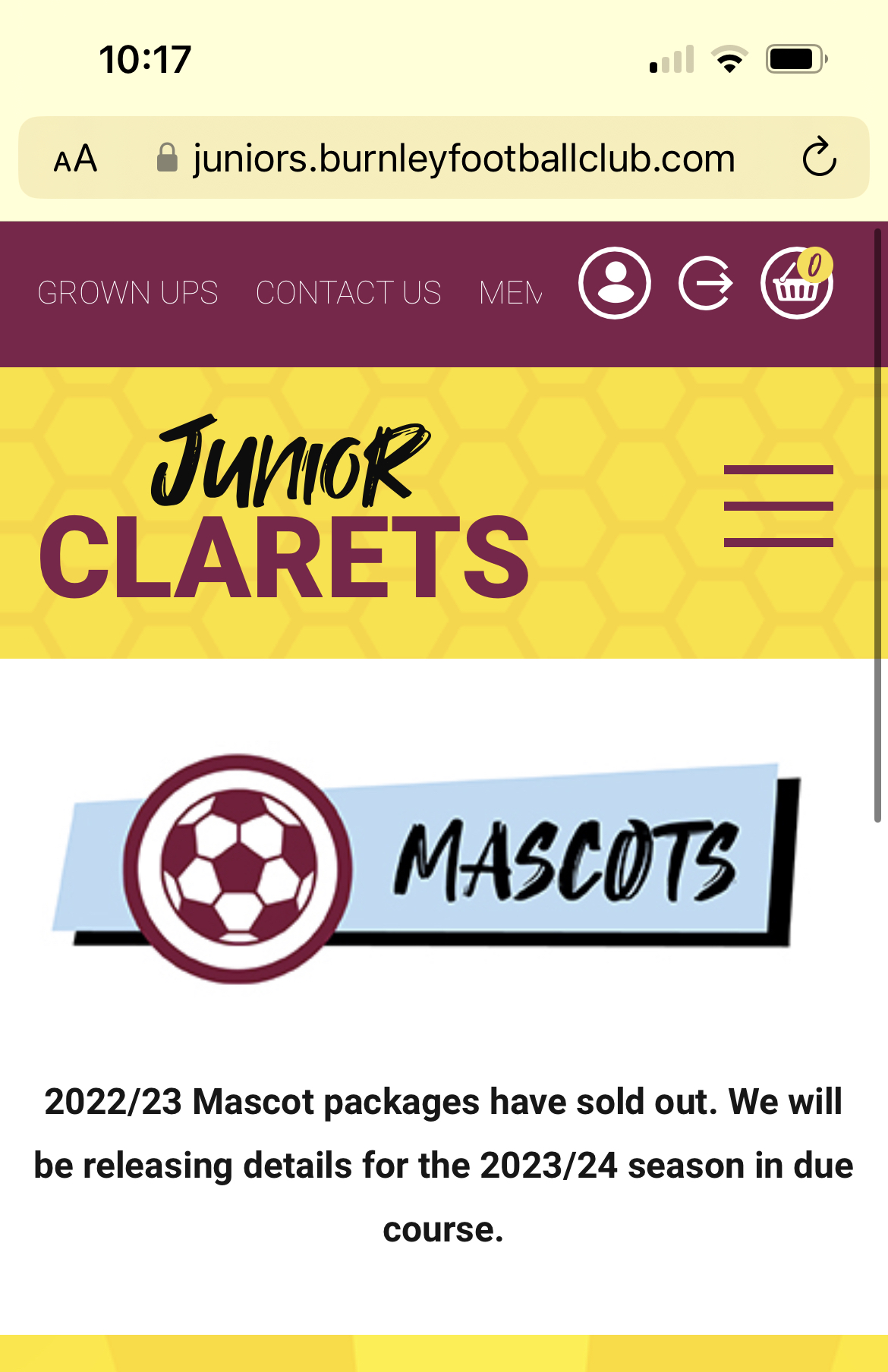Go to Contact Us
The image size is (888, 1372).
pos(348,293)
